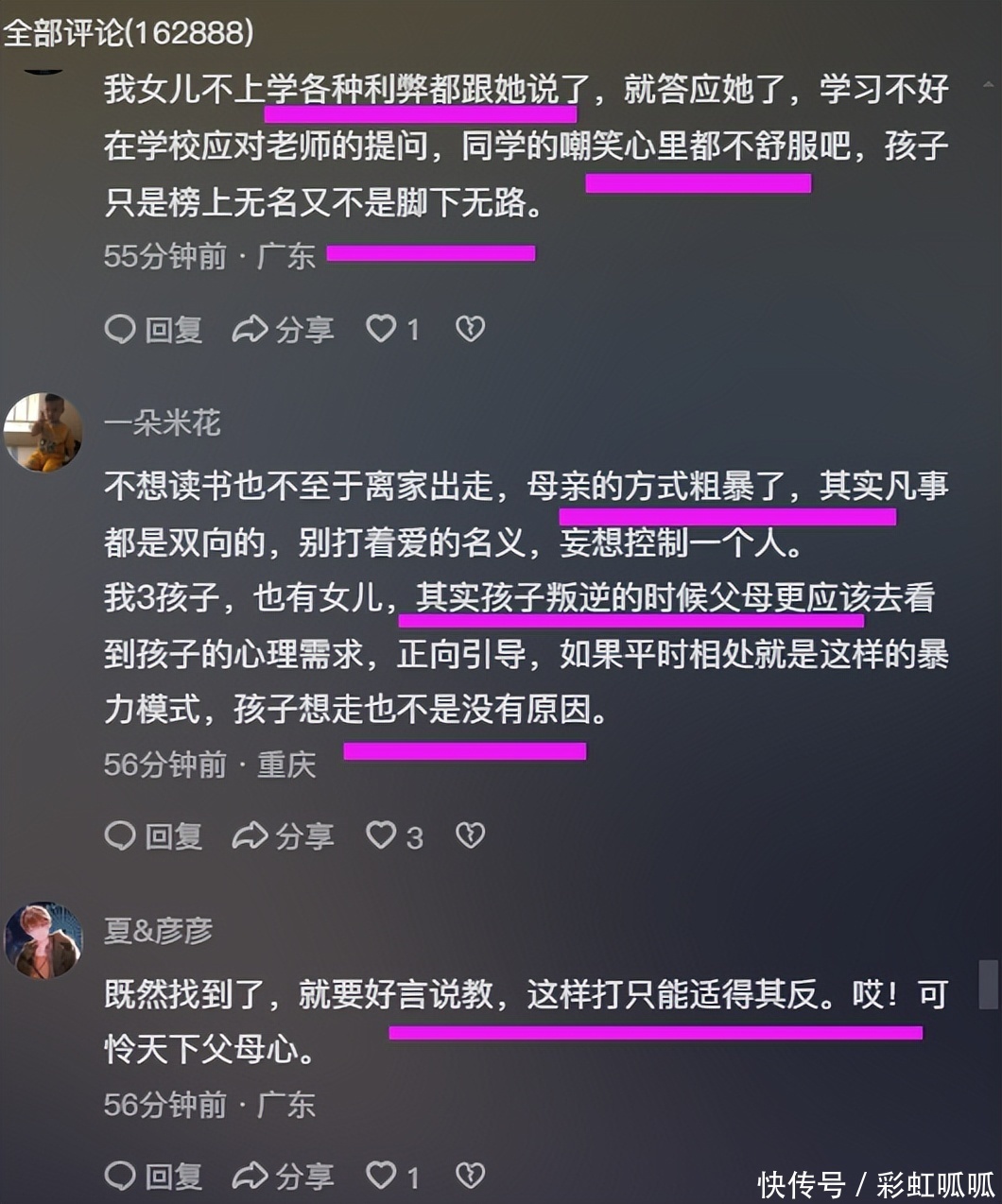This screenshot has height=1204, width=1002.
Task: Reply to the 55分钟前 广东 comment
Action: pos(153,329)
